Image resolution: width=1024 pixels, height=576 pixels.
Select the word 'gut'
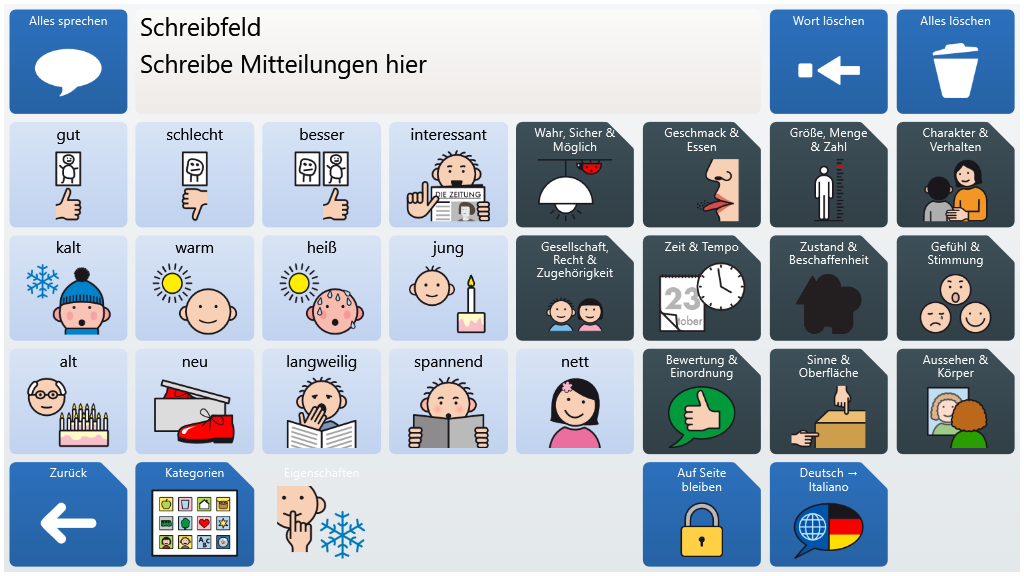click(68, 174)
